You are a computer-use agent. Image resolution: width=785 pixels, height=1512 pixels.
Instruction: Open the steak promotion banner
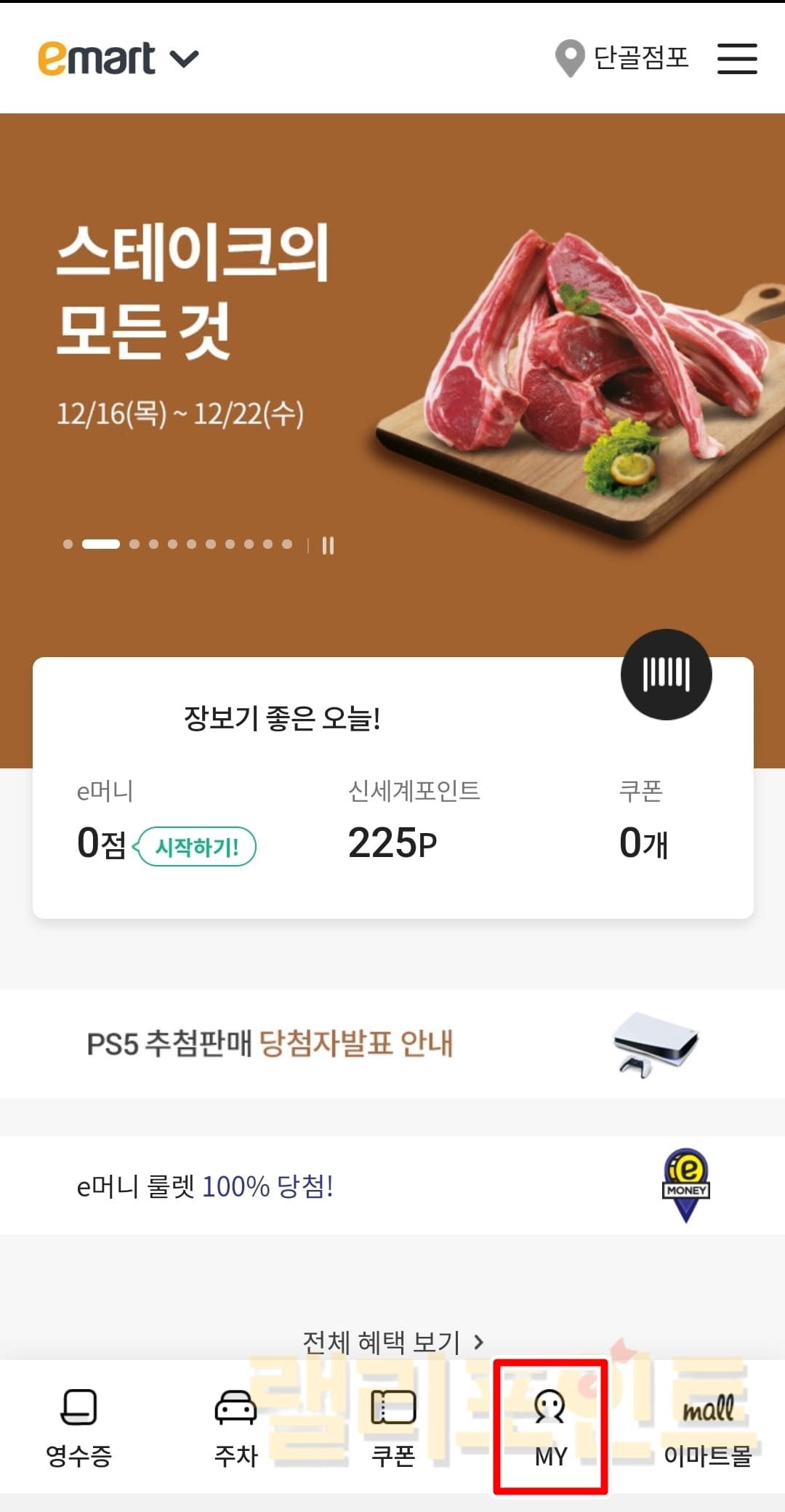point(392,363)
